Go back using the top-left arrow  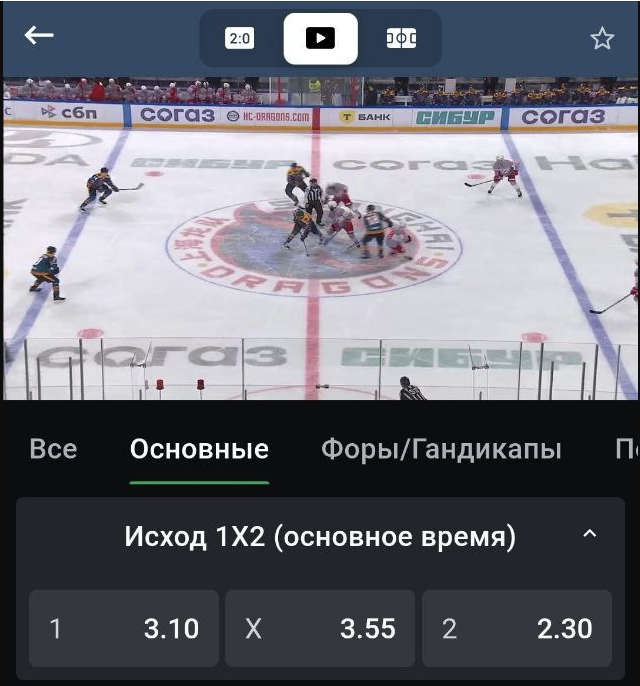39,36
